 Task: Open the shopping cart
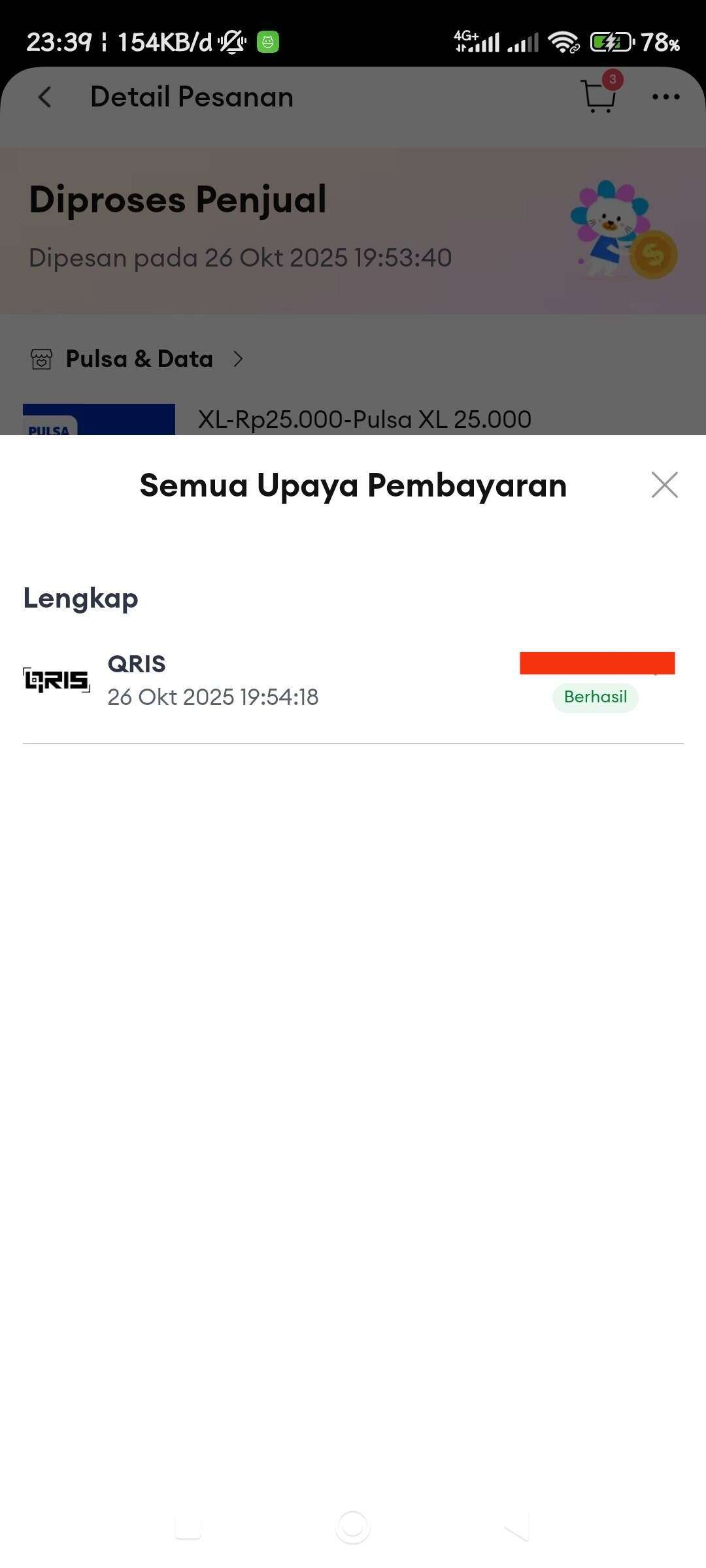[x=599, y=97]
